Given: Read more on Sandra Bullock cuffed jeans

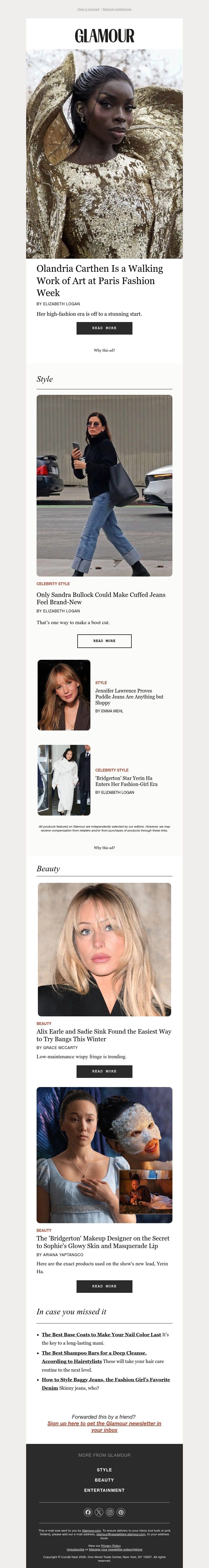Looking at the screenshot, I should click(x=104, y=641).
